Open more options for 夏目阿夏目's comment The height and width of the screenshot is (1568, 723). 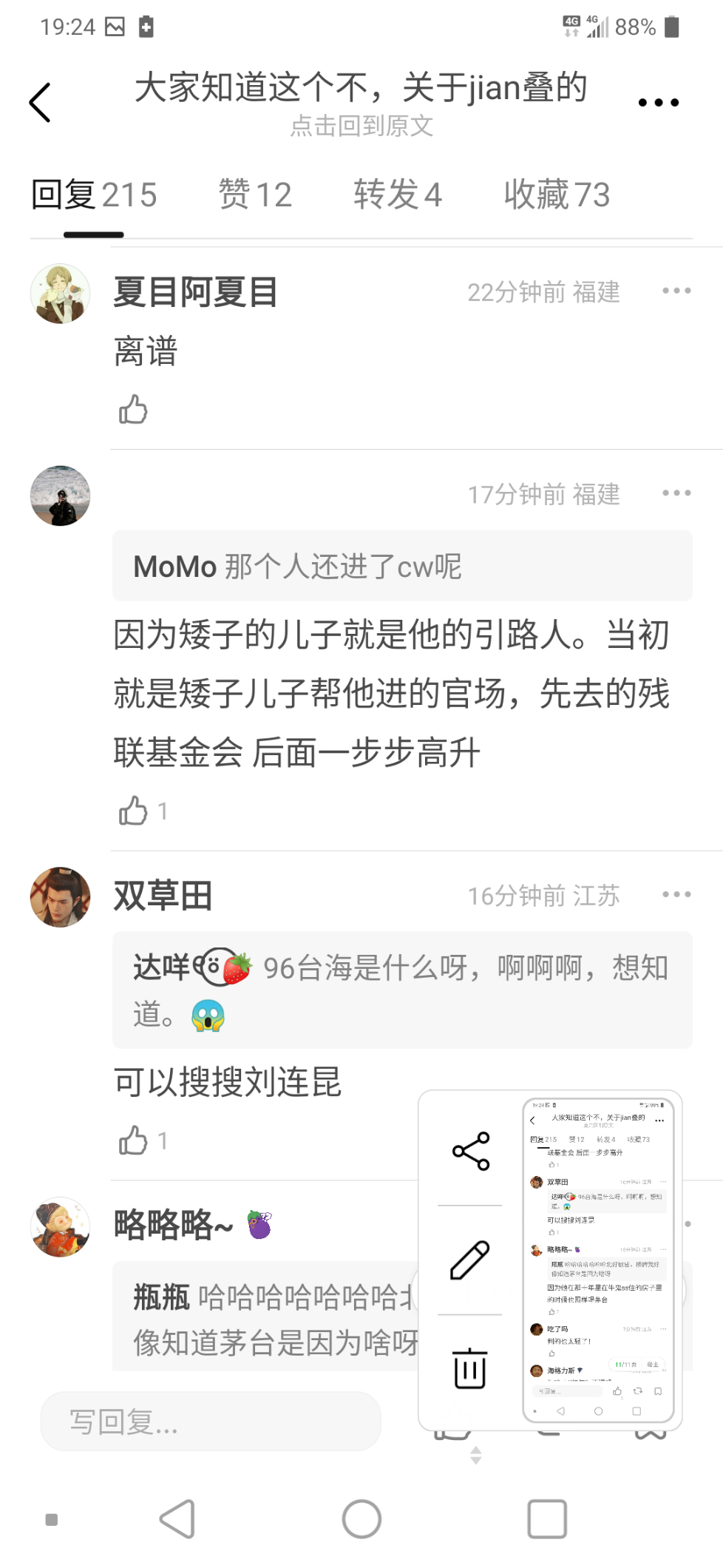(x=676, y=291)
